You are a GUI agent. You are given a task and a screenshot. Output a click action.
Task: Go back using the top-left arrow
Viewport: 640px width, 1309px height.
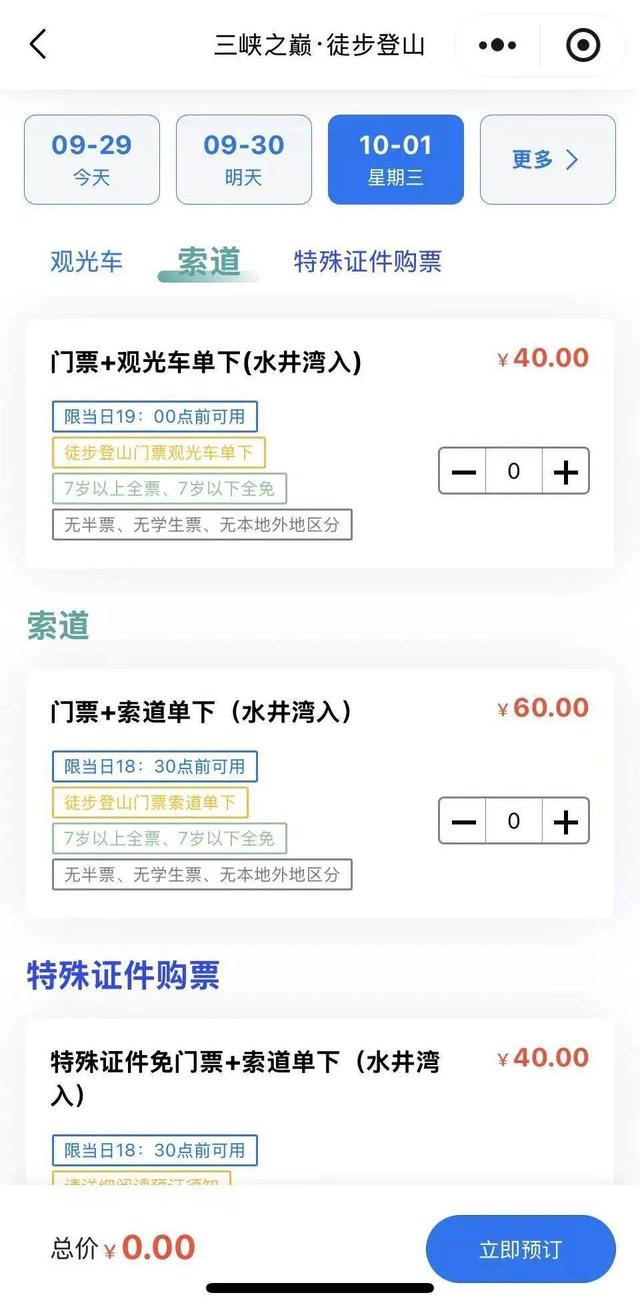pyautogui.click(x=38, y=44)
